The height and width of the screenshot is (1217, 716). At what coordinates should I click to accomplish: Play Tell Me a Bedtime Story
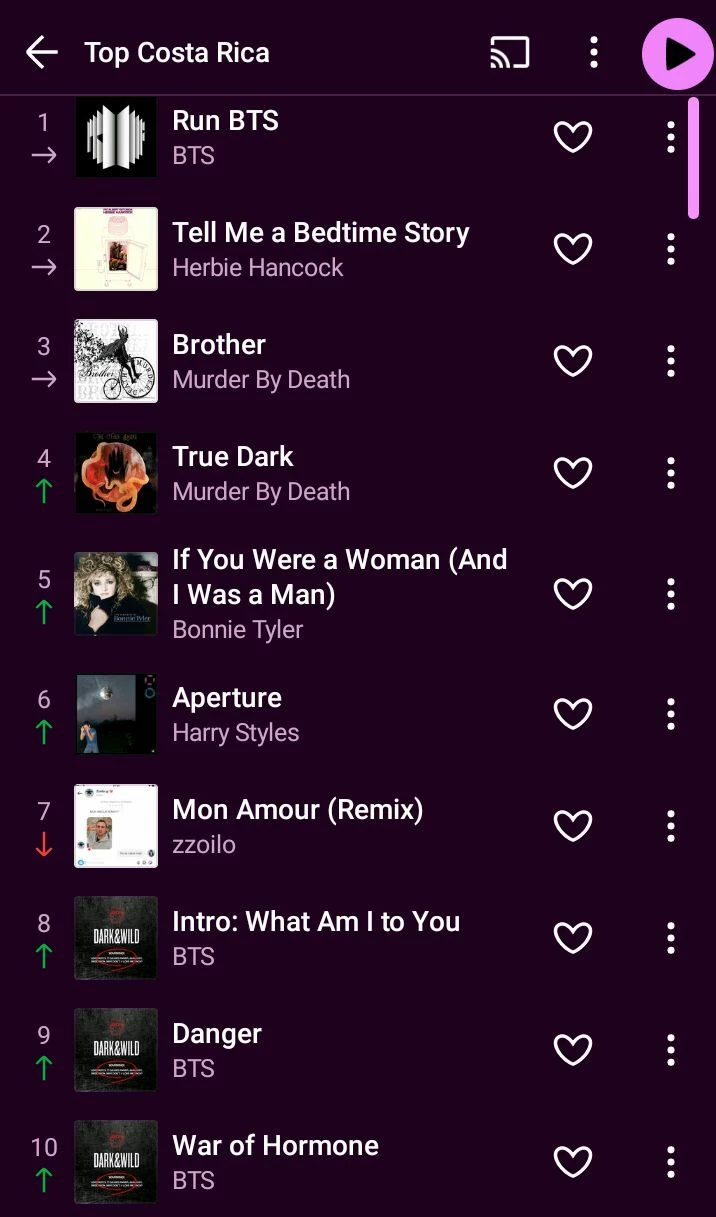pos(320,249)
